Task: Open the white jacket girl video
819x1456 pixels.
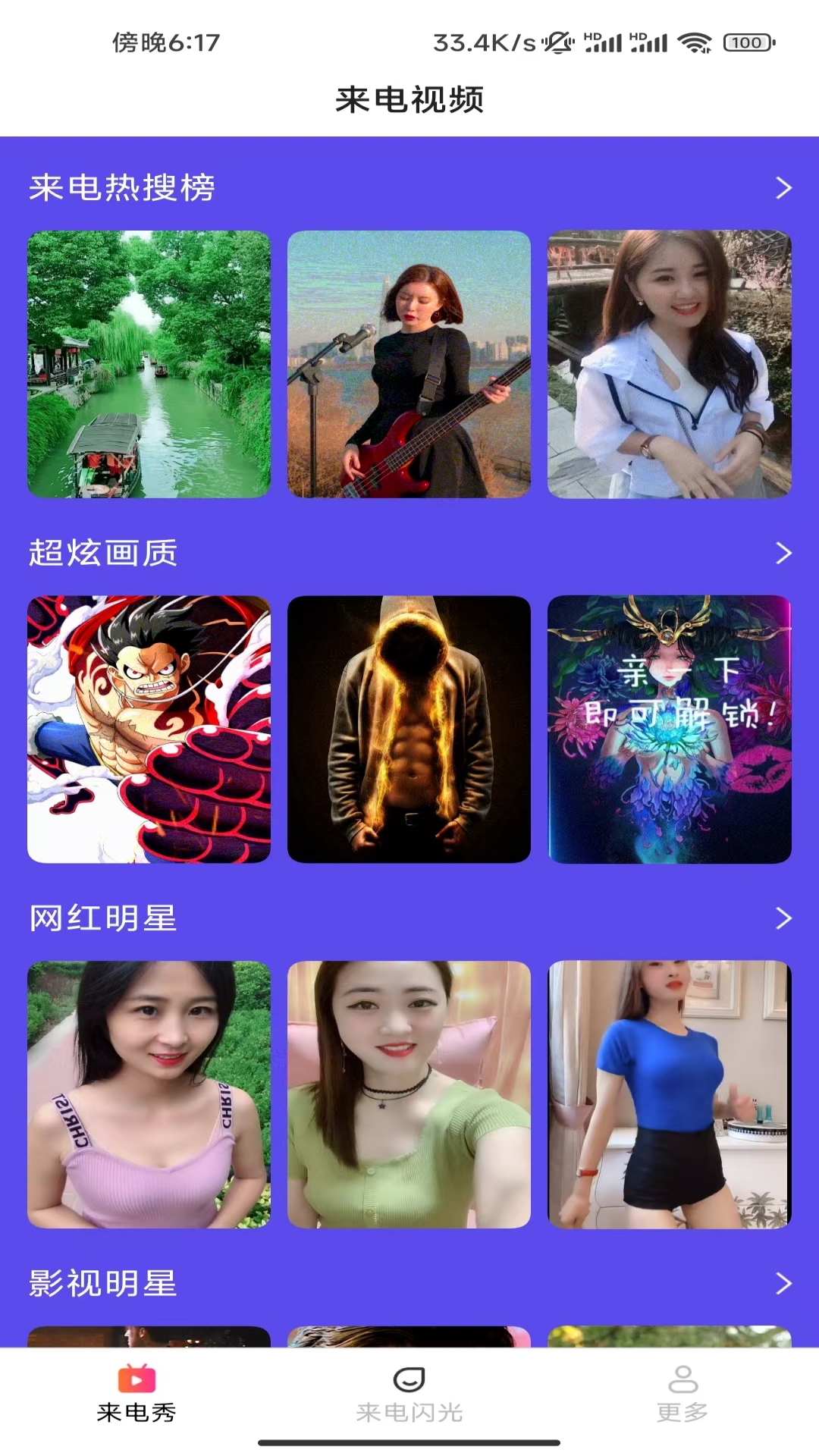Action: 669,364
